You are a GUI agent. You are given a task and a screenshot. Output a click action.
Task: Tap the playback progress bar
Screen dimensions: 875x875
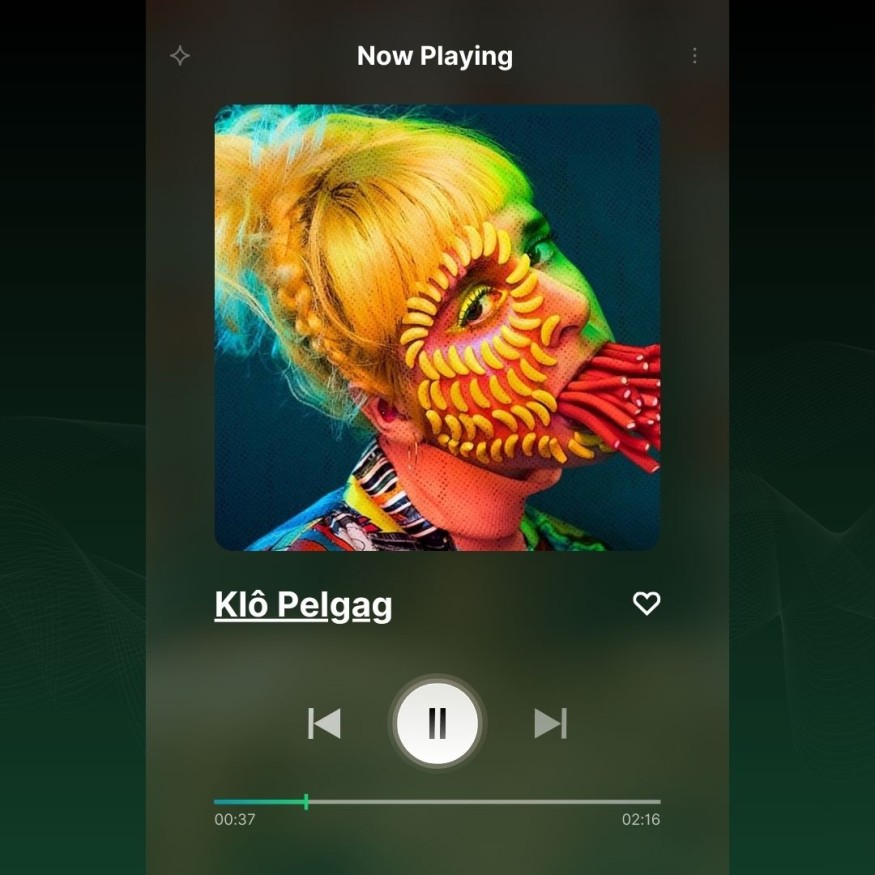click(437, 801)
